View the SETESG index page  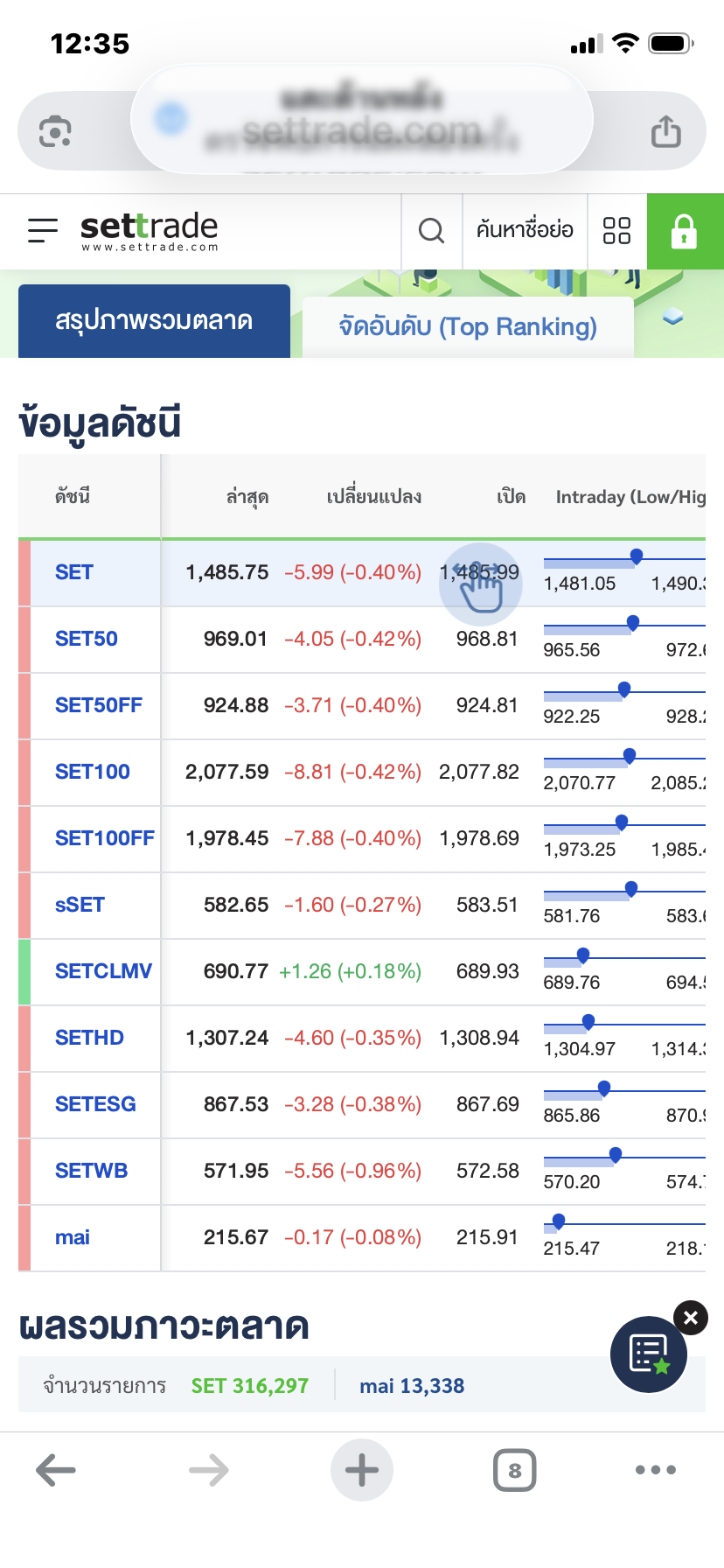[x=95, y=1104]
